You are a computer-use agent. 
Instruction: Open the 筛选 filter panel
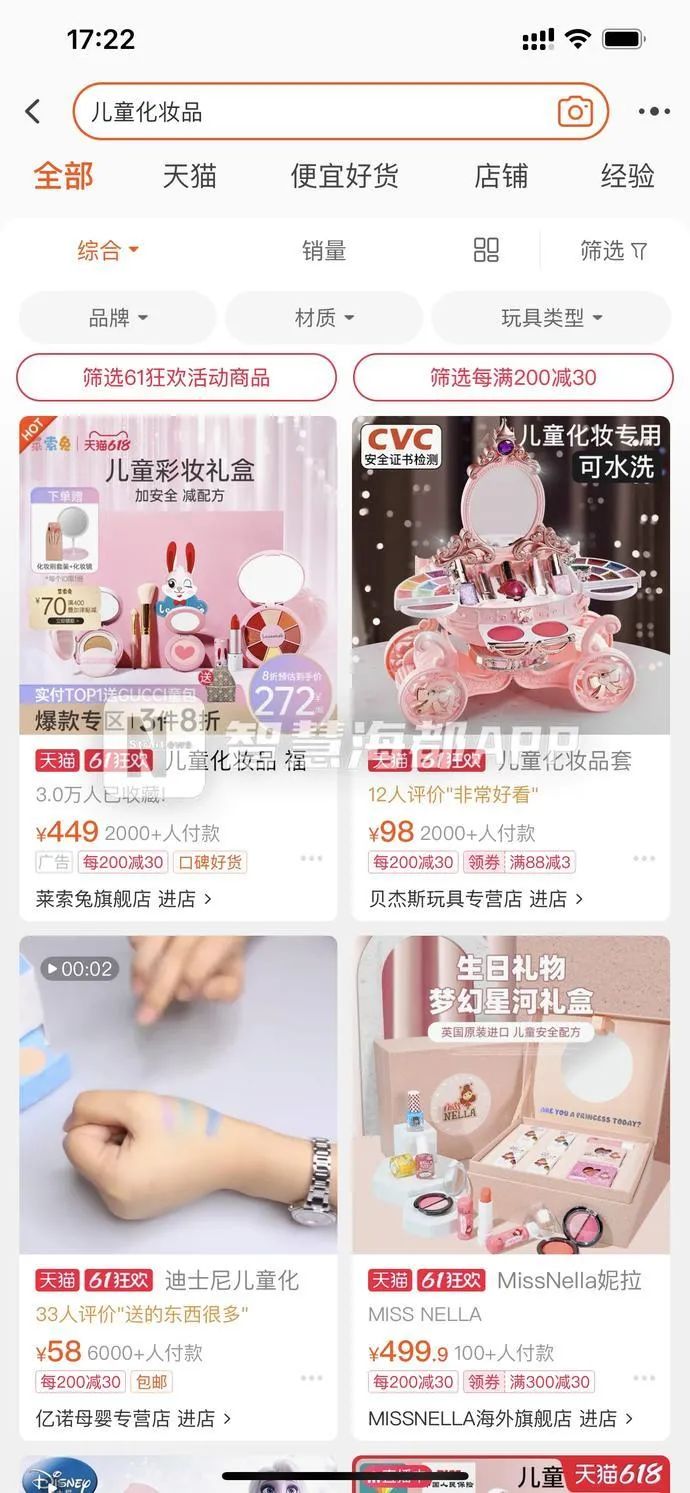click(613, 250)
